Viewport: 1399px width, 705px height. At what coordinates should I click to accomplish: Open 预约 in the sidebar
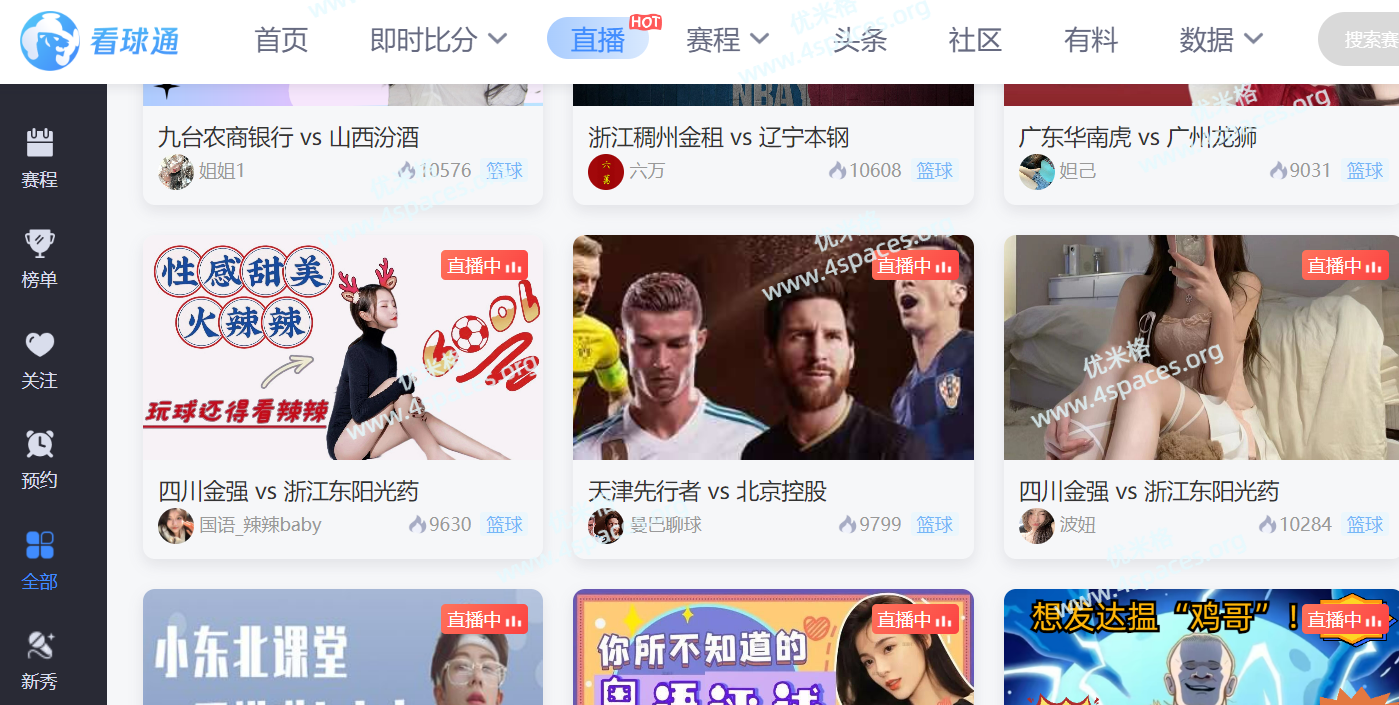point(40,459)
